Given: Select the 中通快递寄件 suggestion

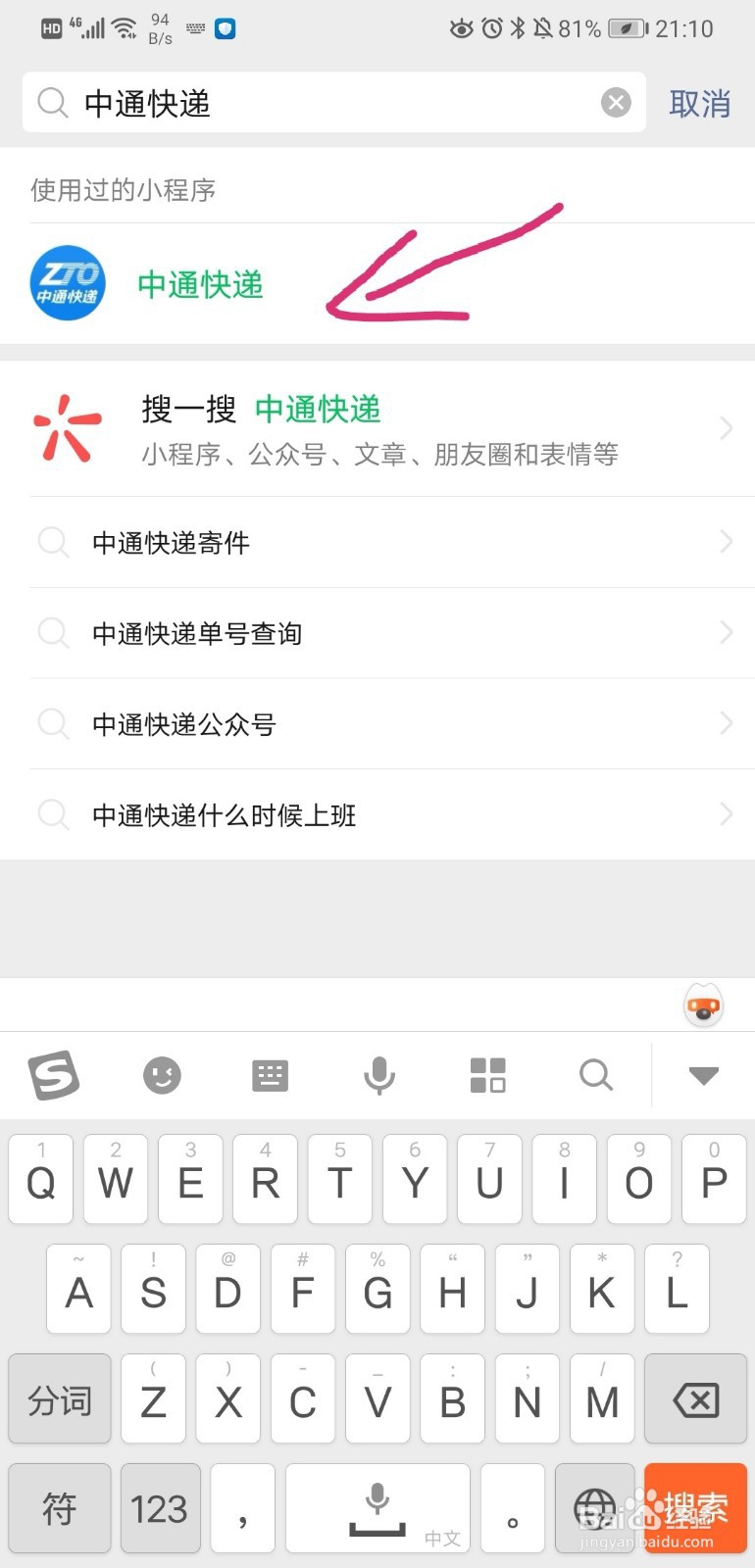Looking at the screenshot, I should point(170,543).
